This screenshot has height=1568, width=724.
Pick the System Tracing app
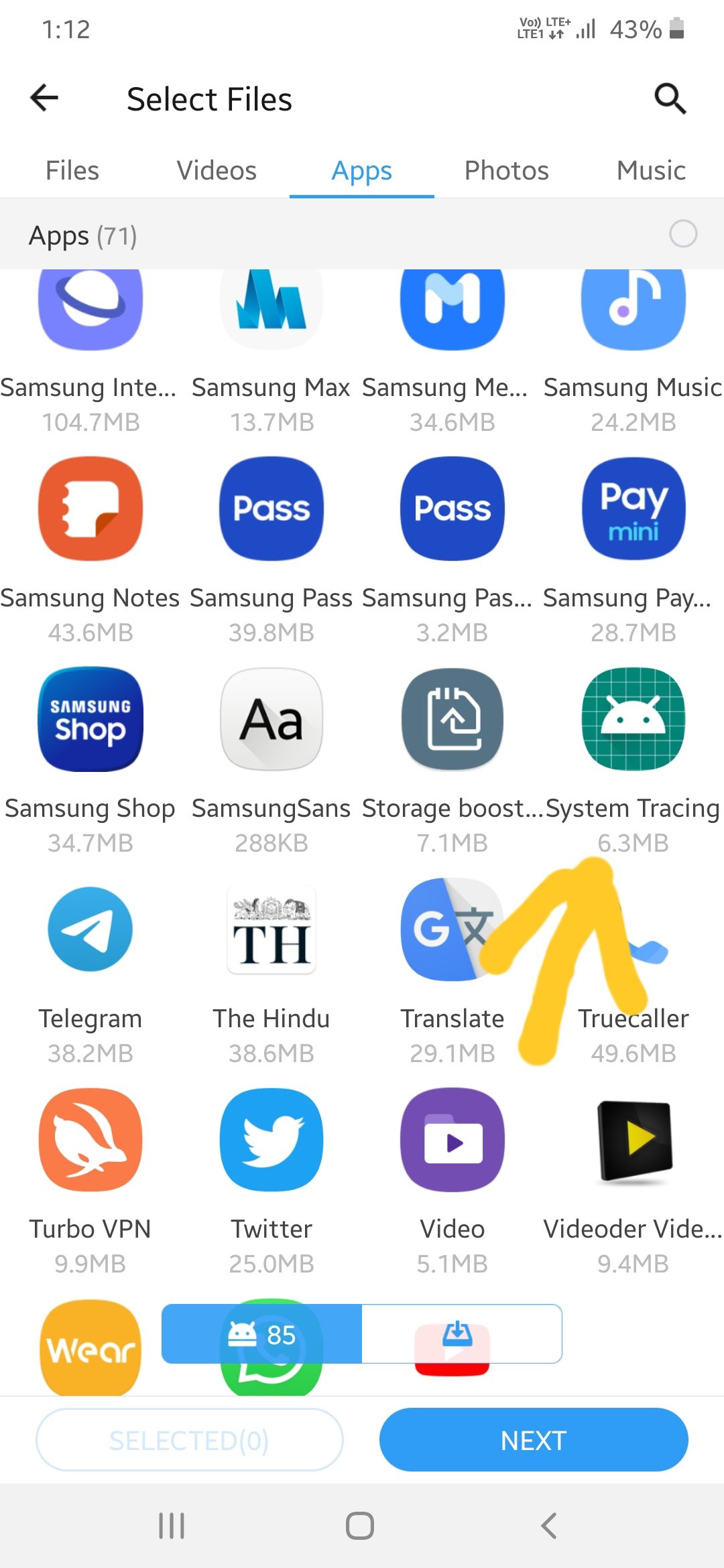pyautogui.click(x=633, y=719)
